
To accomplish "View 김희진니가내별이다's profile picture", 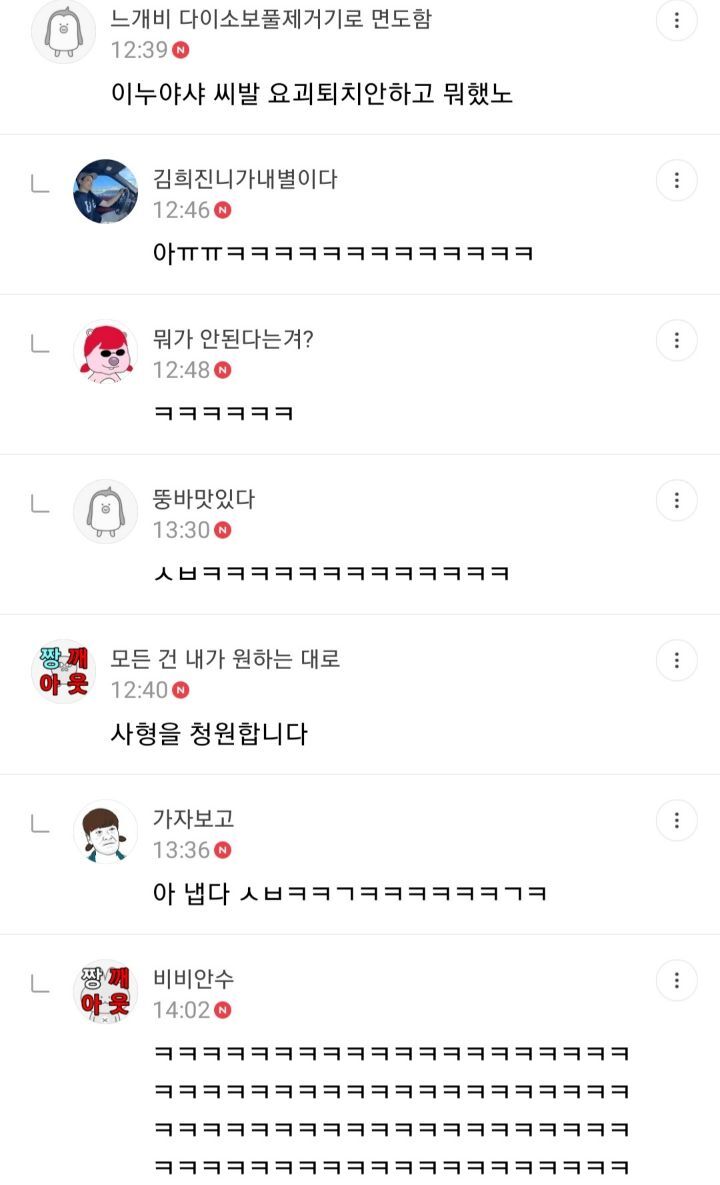I will point(105,191).
